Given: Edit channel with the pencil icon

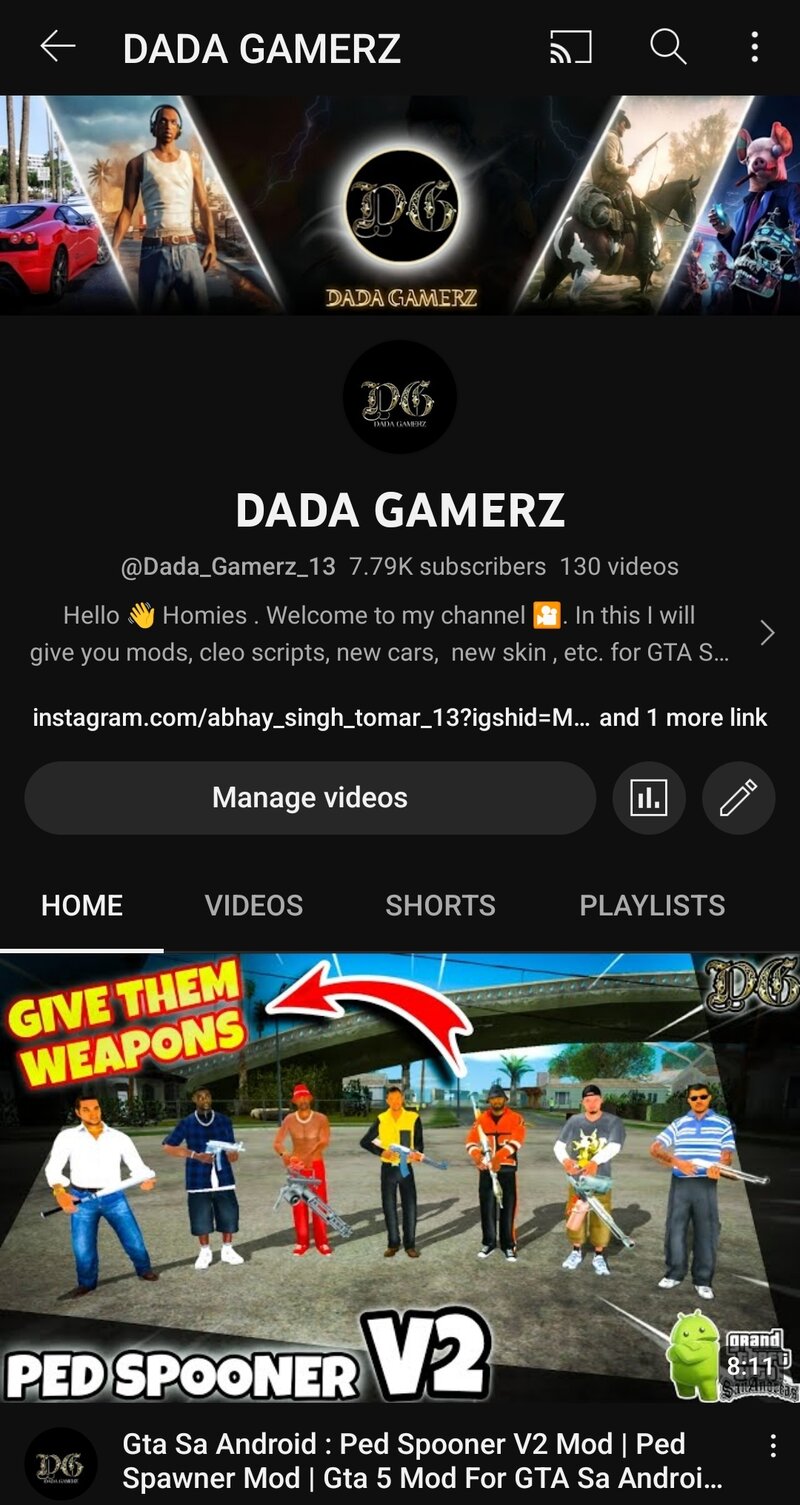Looking at the screenshot, I should point(739,798).
